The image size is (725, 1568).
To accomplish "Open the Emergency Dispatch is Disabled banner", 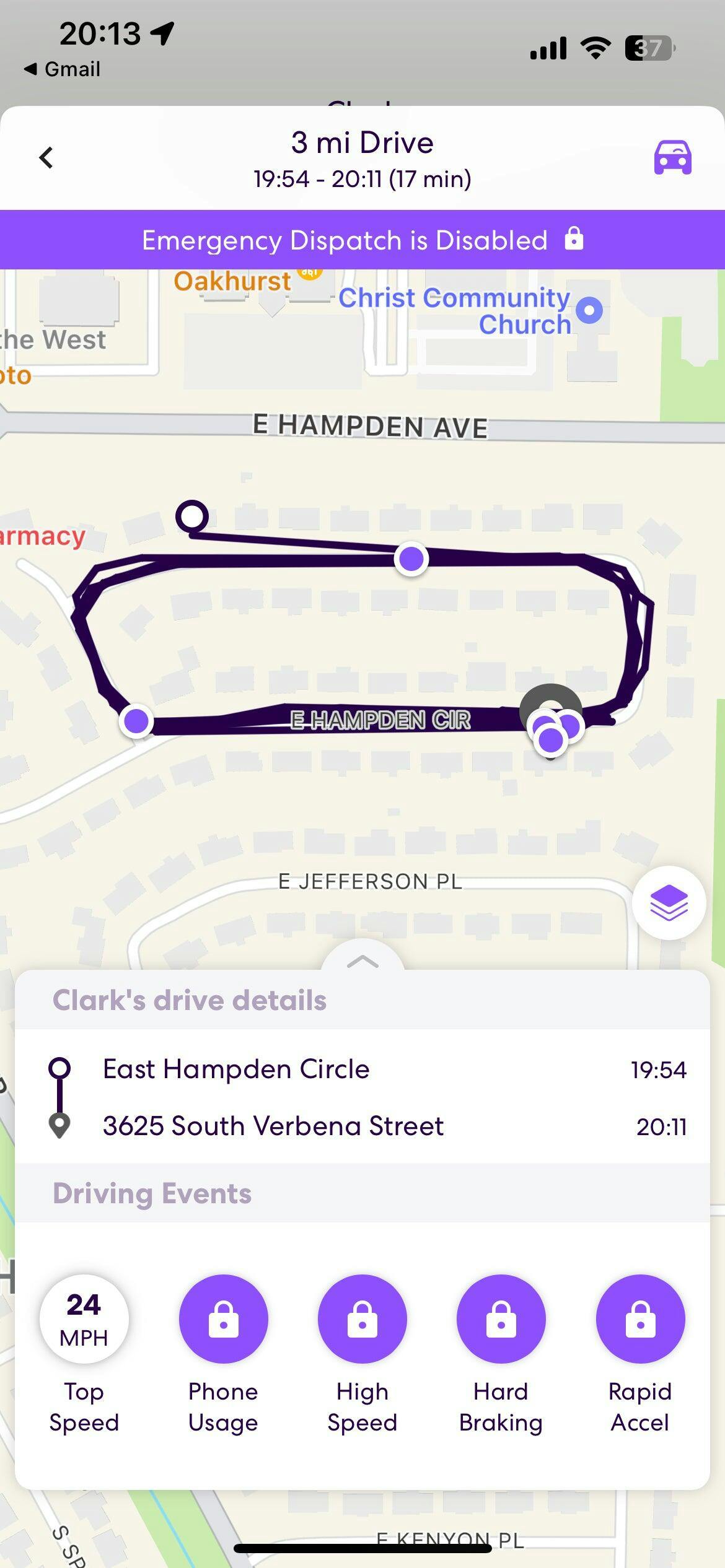I will click(362, 240).
